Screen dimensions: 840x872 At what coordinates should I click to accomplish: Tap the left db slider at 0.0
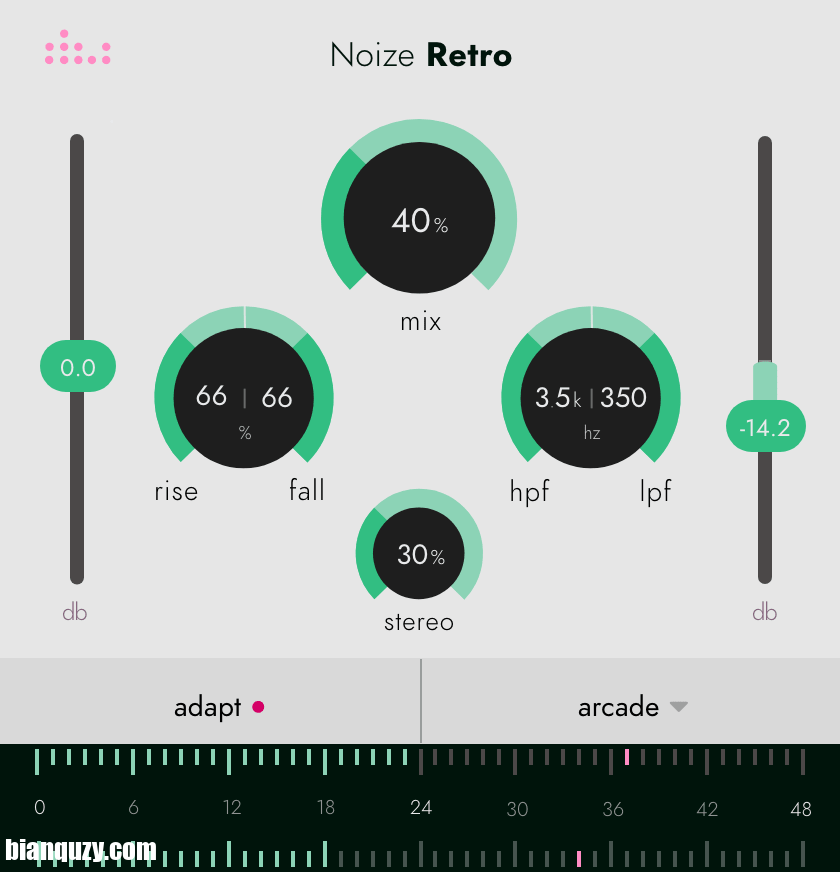coord(78,367)
